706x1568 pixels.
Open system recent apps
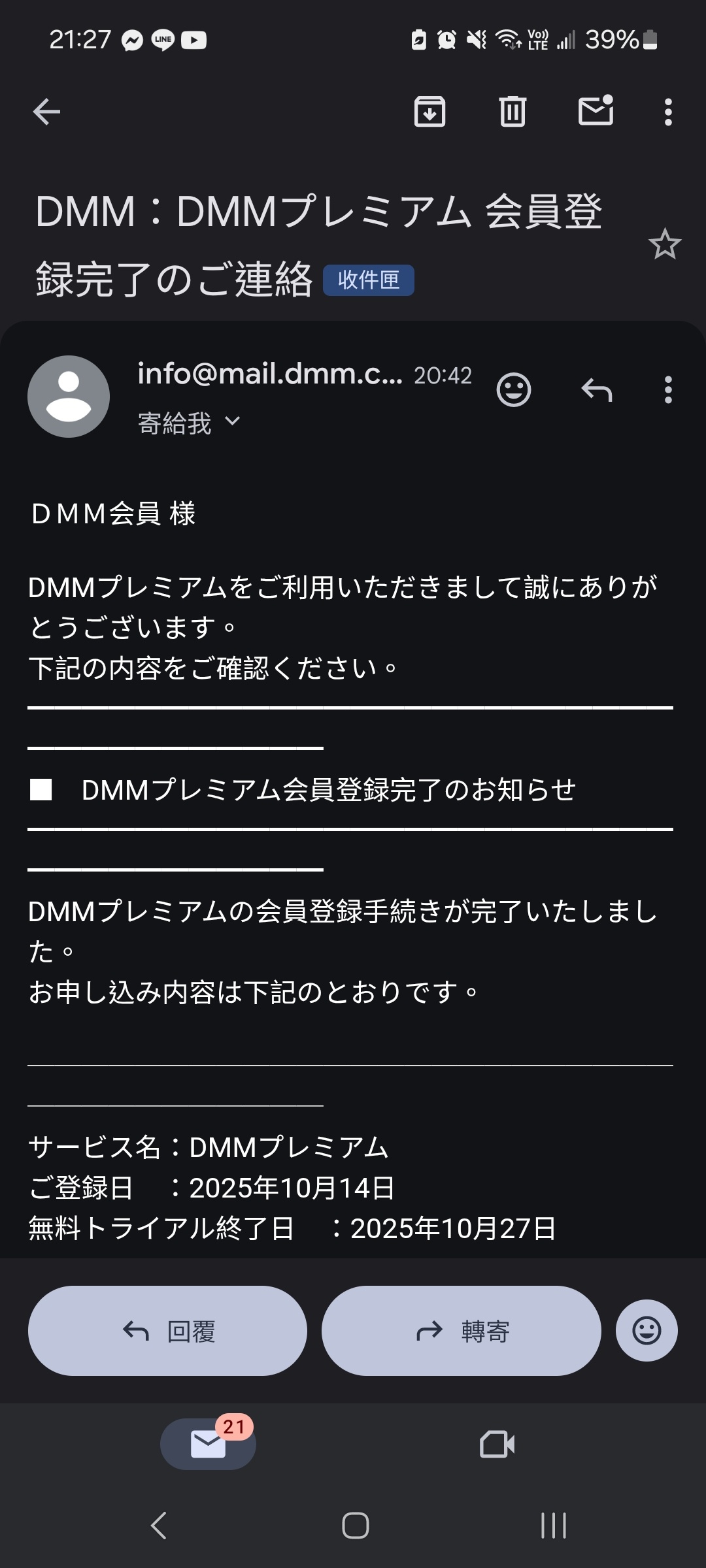[x=553, y=1526]
